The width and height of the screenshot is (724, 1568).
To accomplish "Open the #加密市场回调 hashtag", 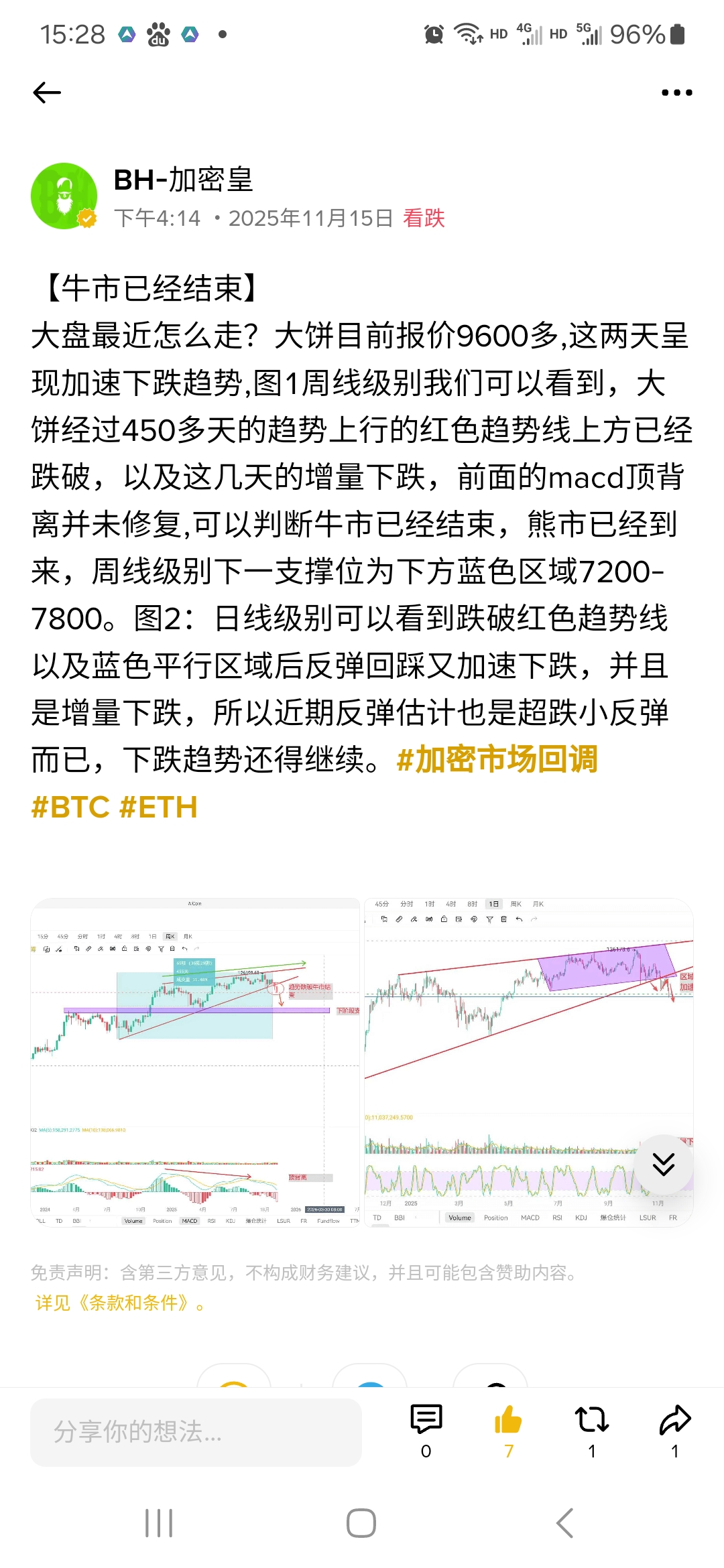I will [x=497, y=759].
